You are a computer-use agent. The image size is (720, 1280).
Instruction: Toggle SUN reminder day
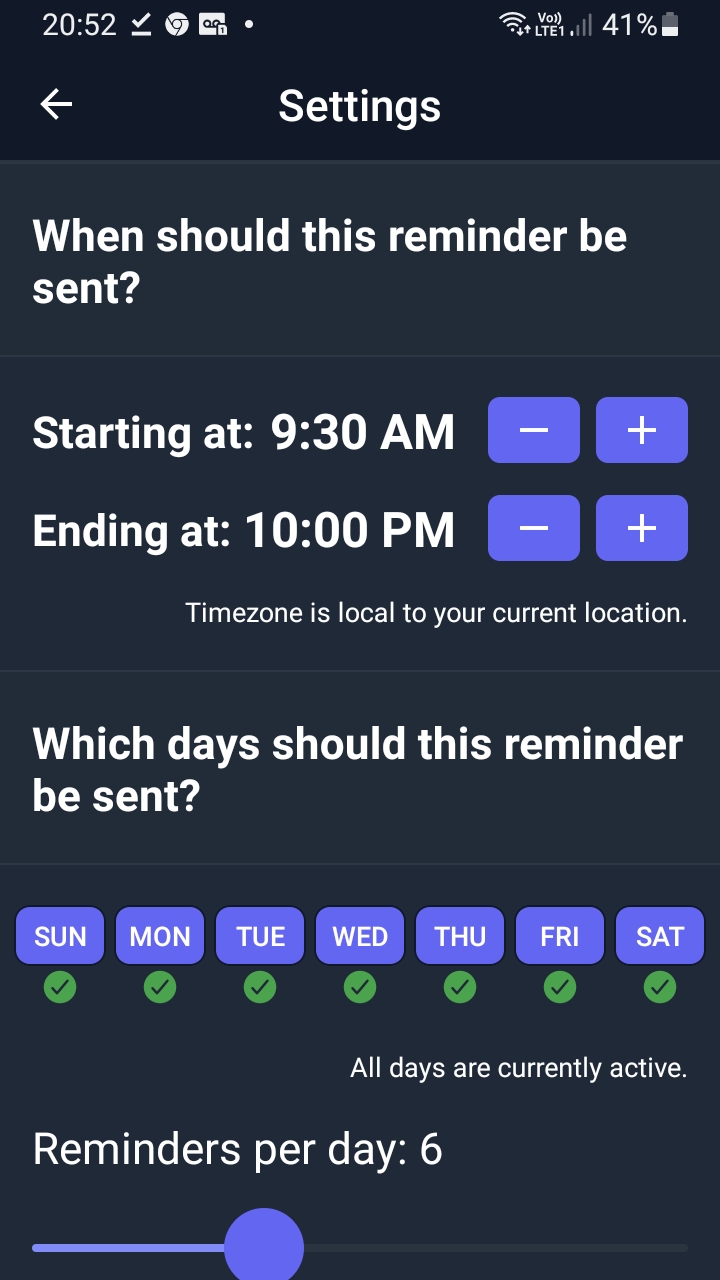60,936
